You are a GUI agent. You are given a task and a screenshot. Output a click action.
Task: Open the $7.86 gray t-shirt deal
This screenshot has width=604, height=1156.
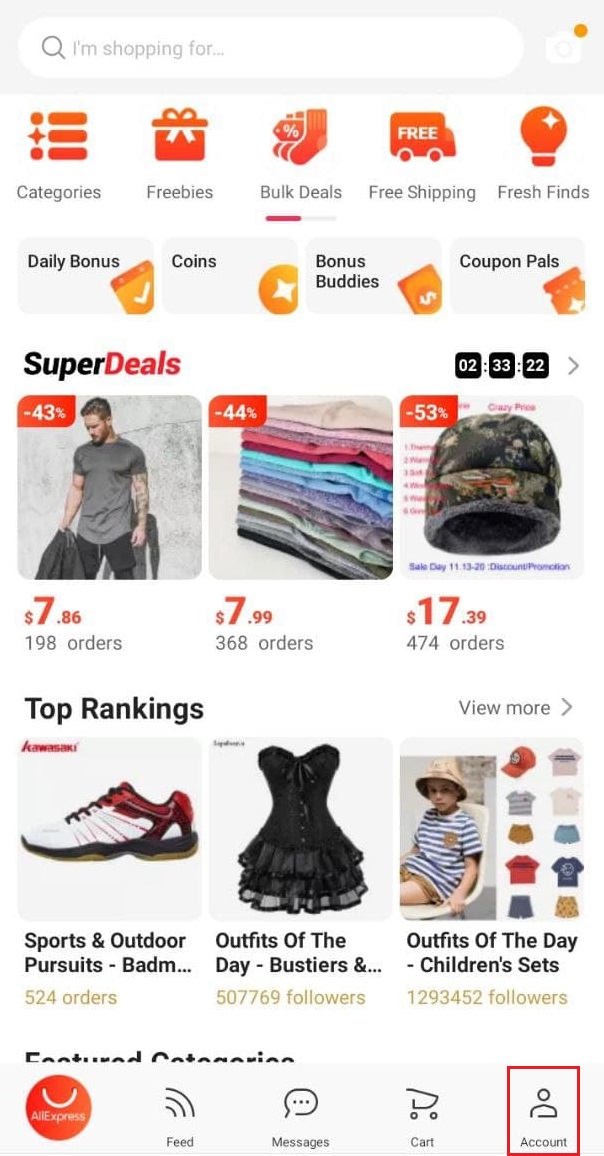tap(109, 523)
